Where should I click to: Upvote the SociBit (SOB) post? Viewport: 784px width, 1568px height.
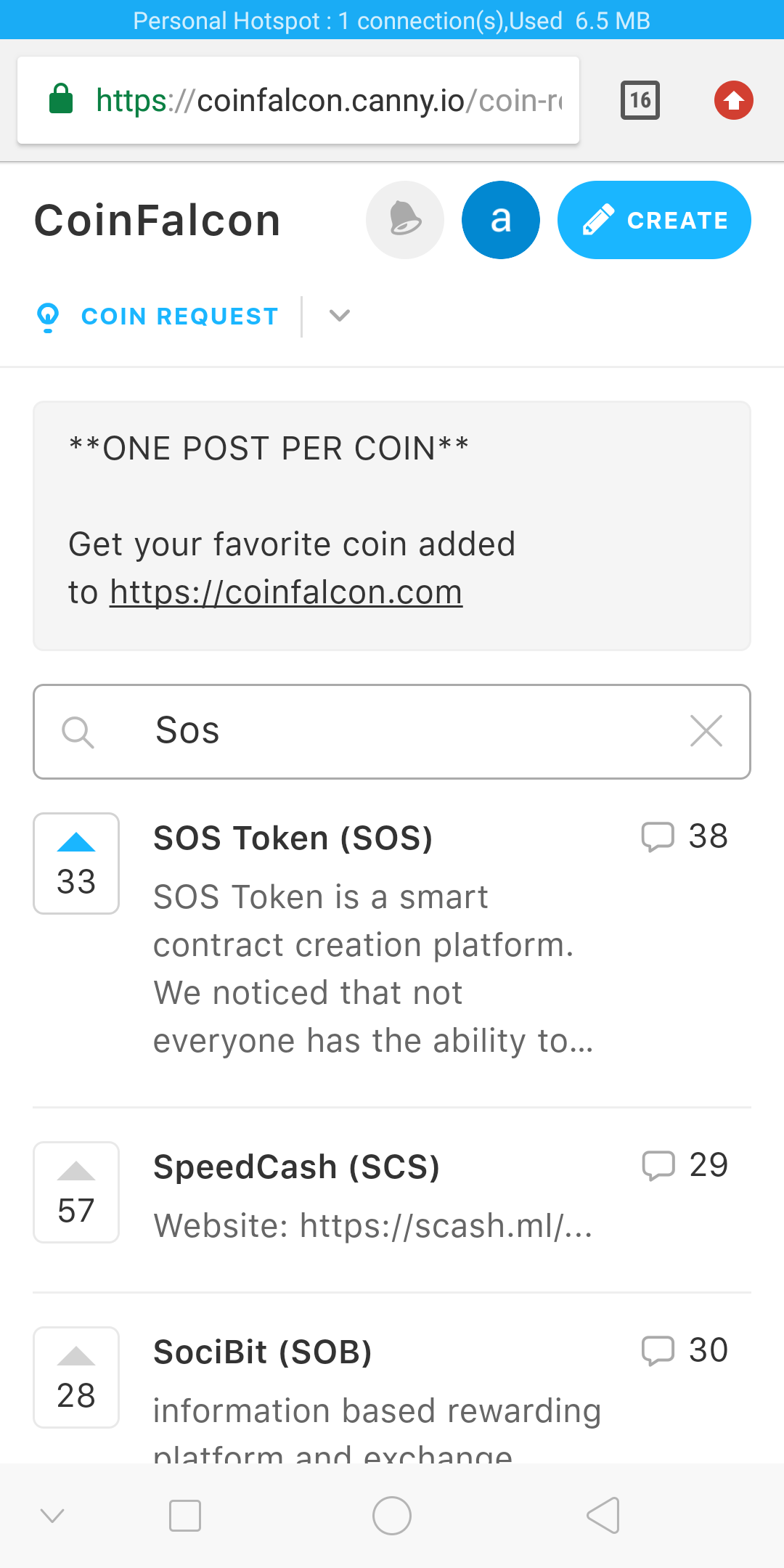click(76, 1377)
